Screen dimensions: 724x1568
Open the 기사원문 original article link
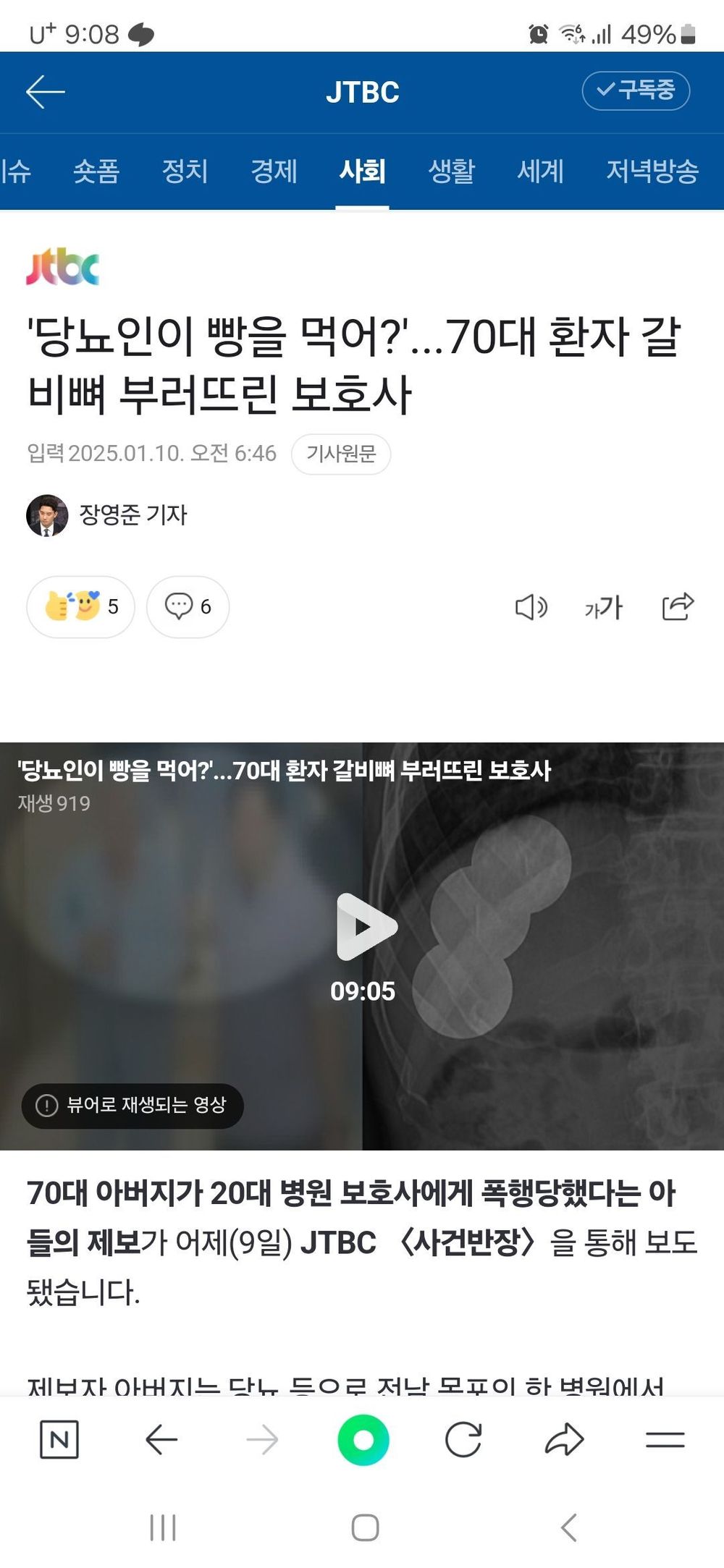coord(341,454)
